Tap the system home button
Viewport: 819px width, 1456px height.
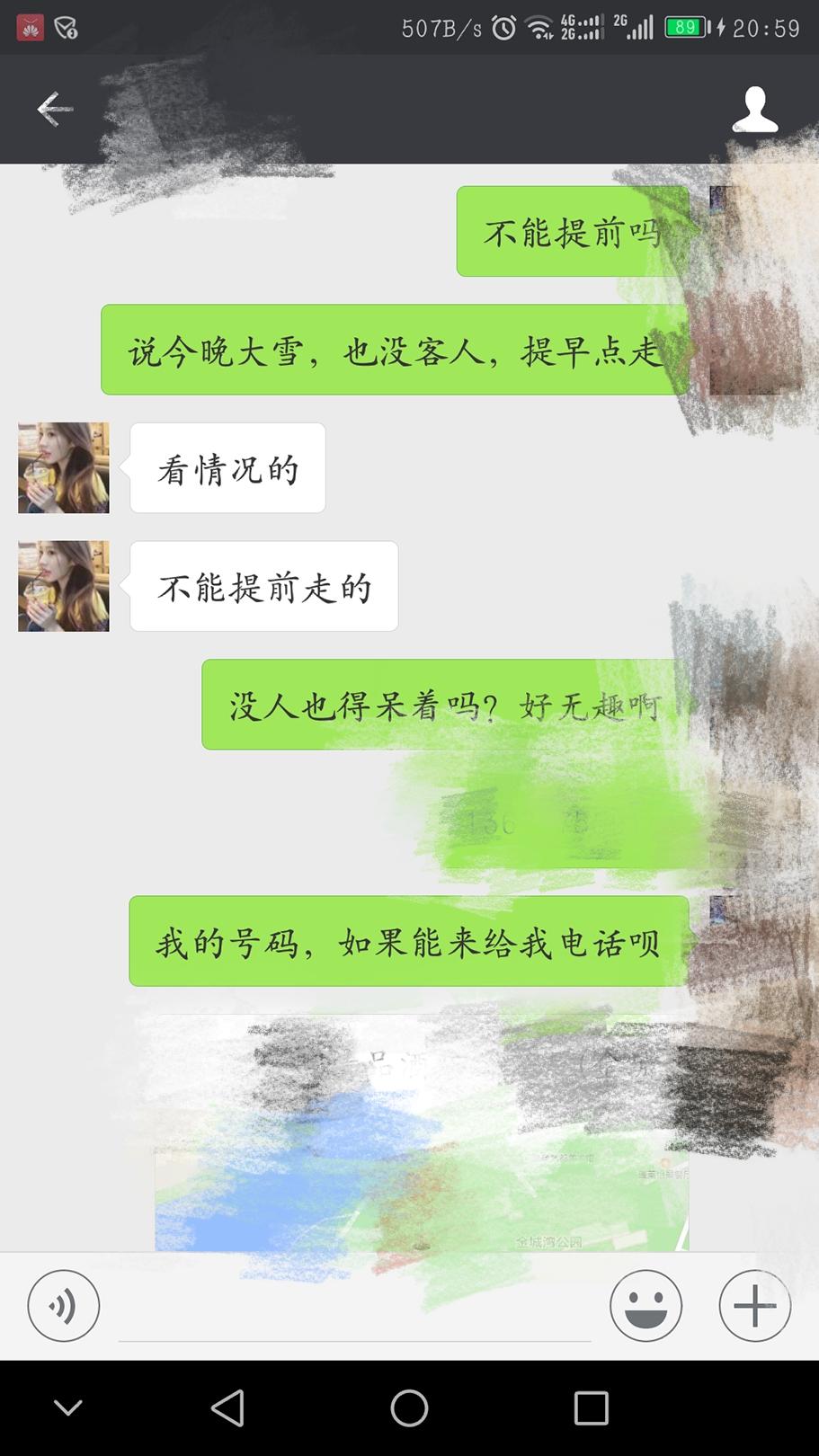coord(409,1407)
